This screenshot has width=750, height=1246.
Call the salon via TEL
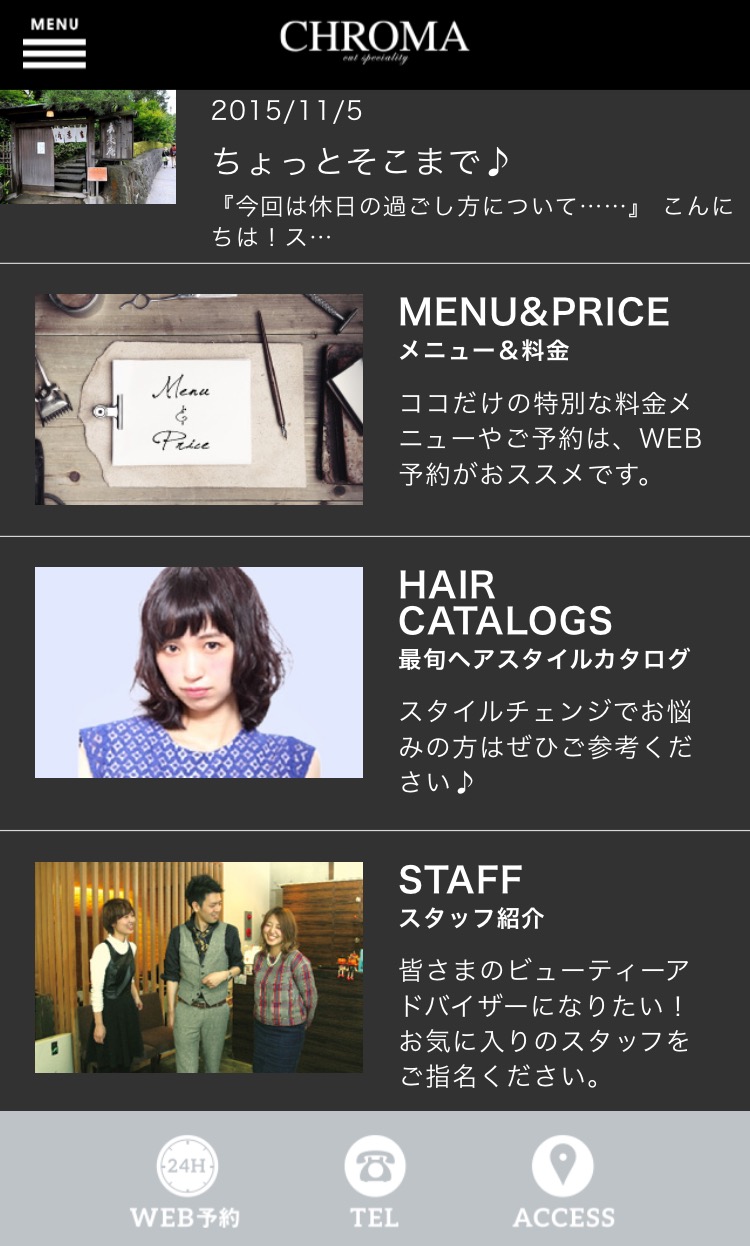pyautogui.click(x=375, y=1180)
